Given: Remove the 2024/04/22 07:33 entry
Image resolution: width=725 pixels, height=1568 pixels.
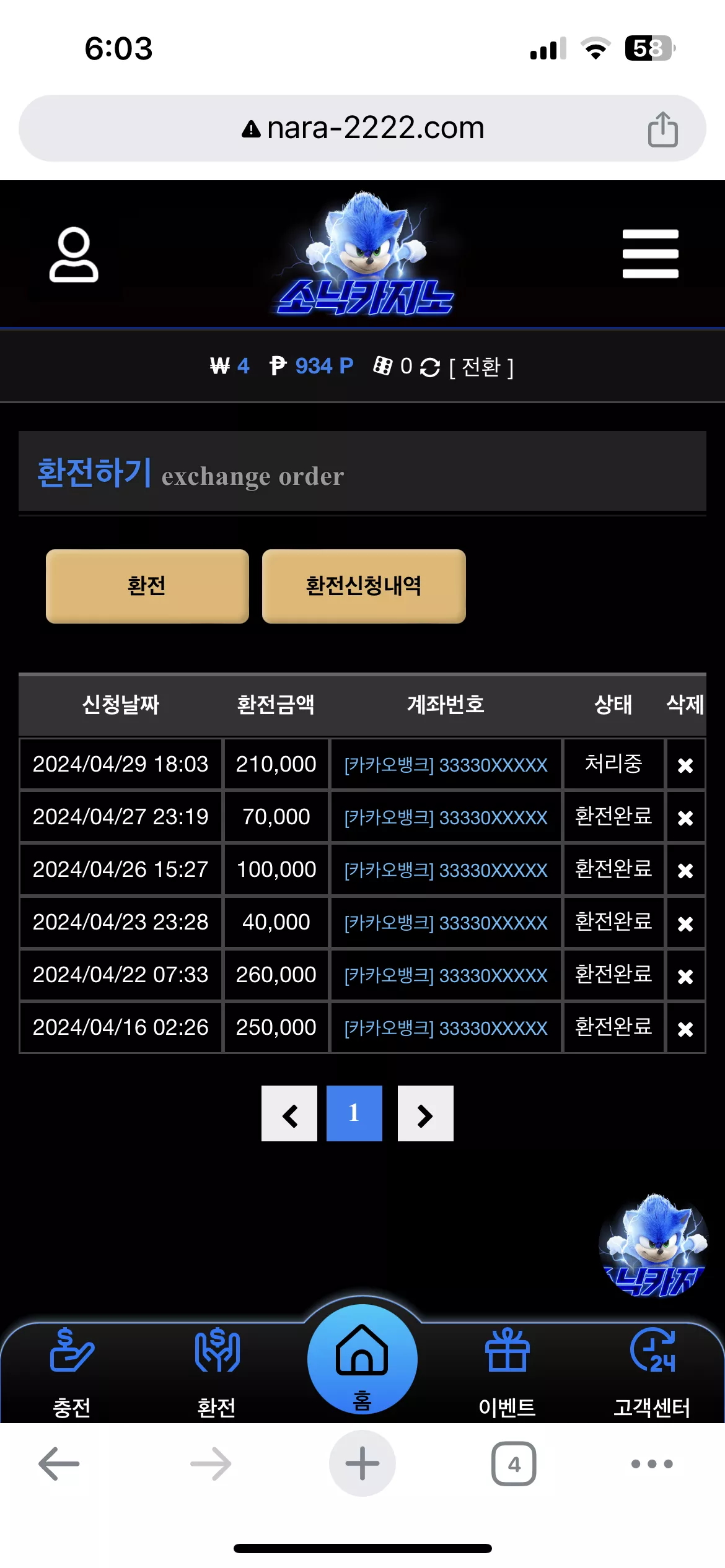Looking at the screenshot, I should [685, 977].
